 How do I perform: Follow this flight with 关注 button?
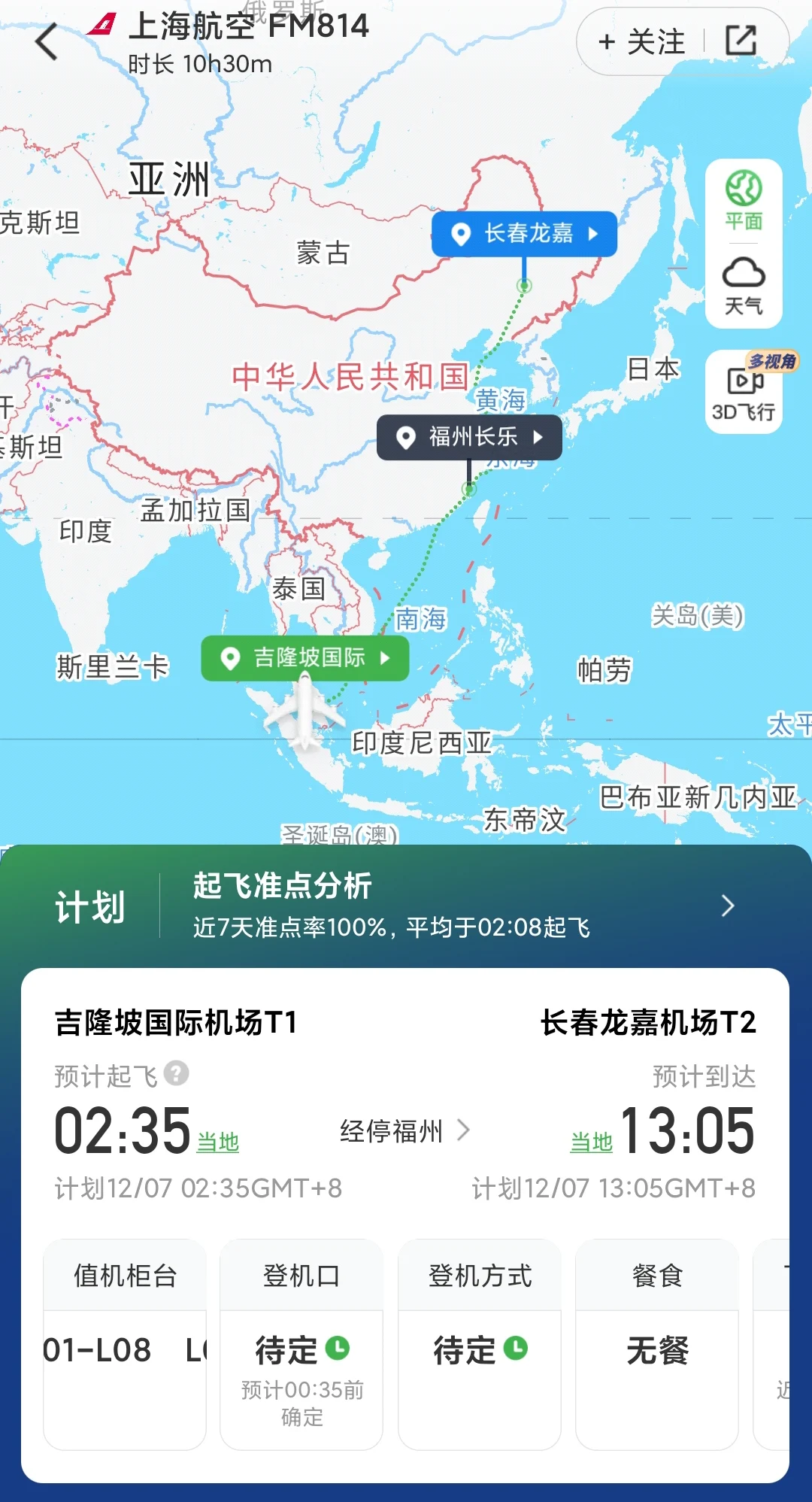[x=641, y=41]
